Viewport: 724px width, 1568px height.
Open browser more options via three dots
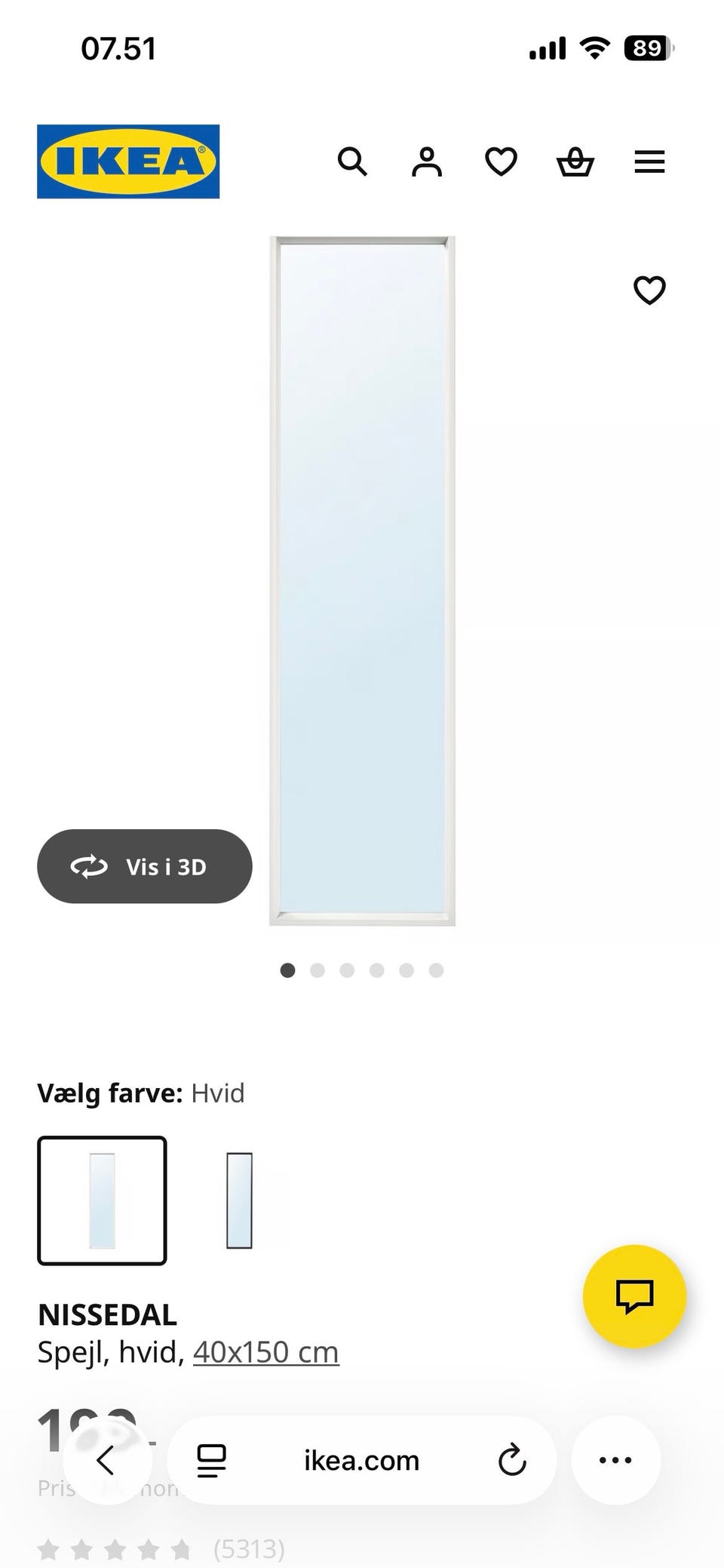(615, 1459)
